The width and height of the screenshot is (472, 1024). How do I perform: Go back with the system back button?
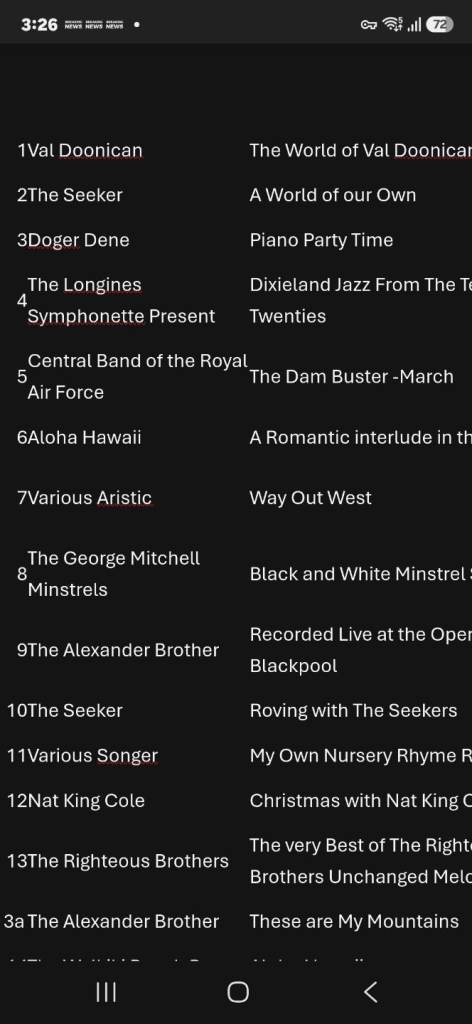point(370,991)
